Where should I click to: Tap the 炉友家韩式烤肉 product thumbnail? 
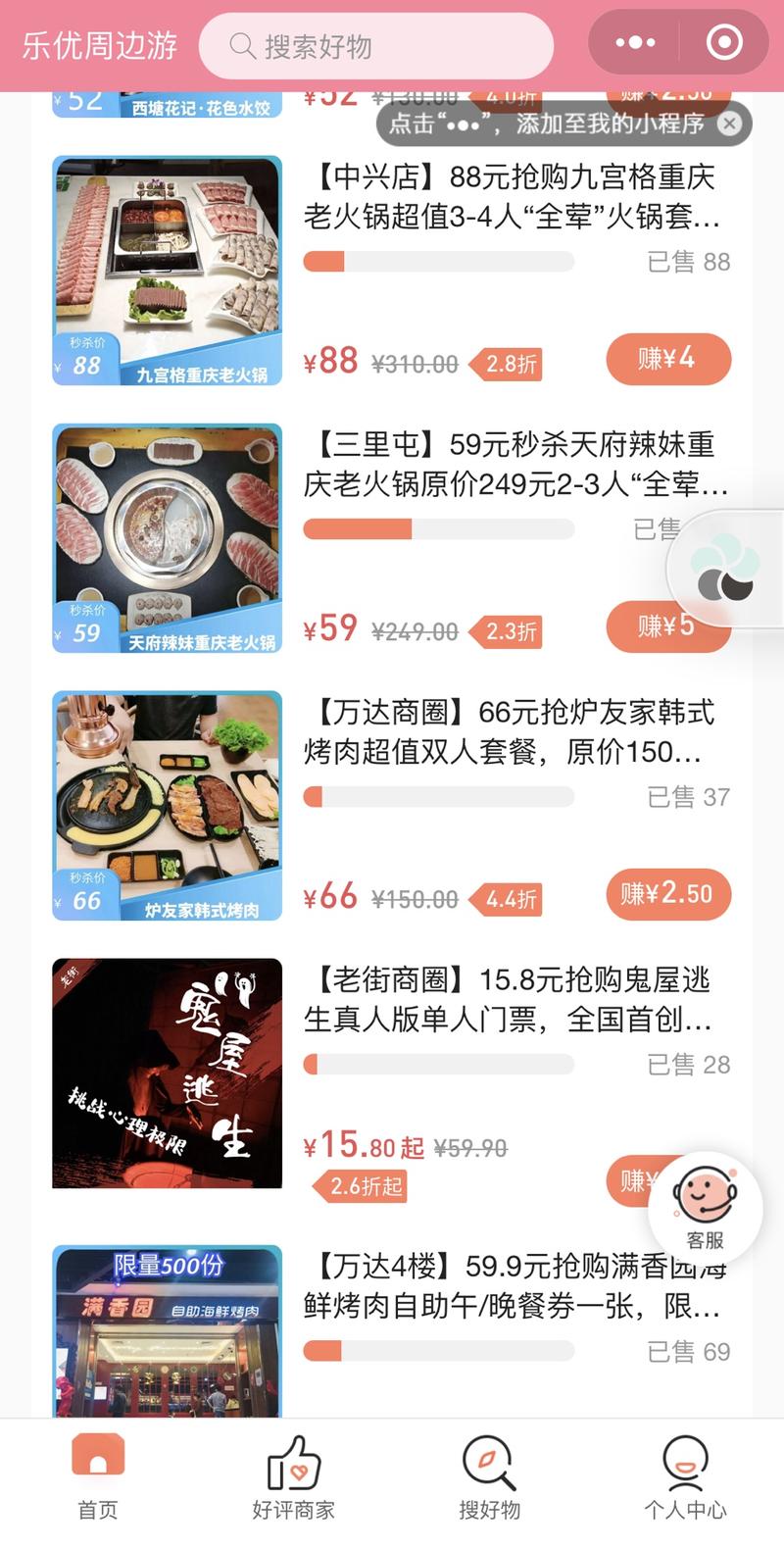(167, 806)
